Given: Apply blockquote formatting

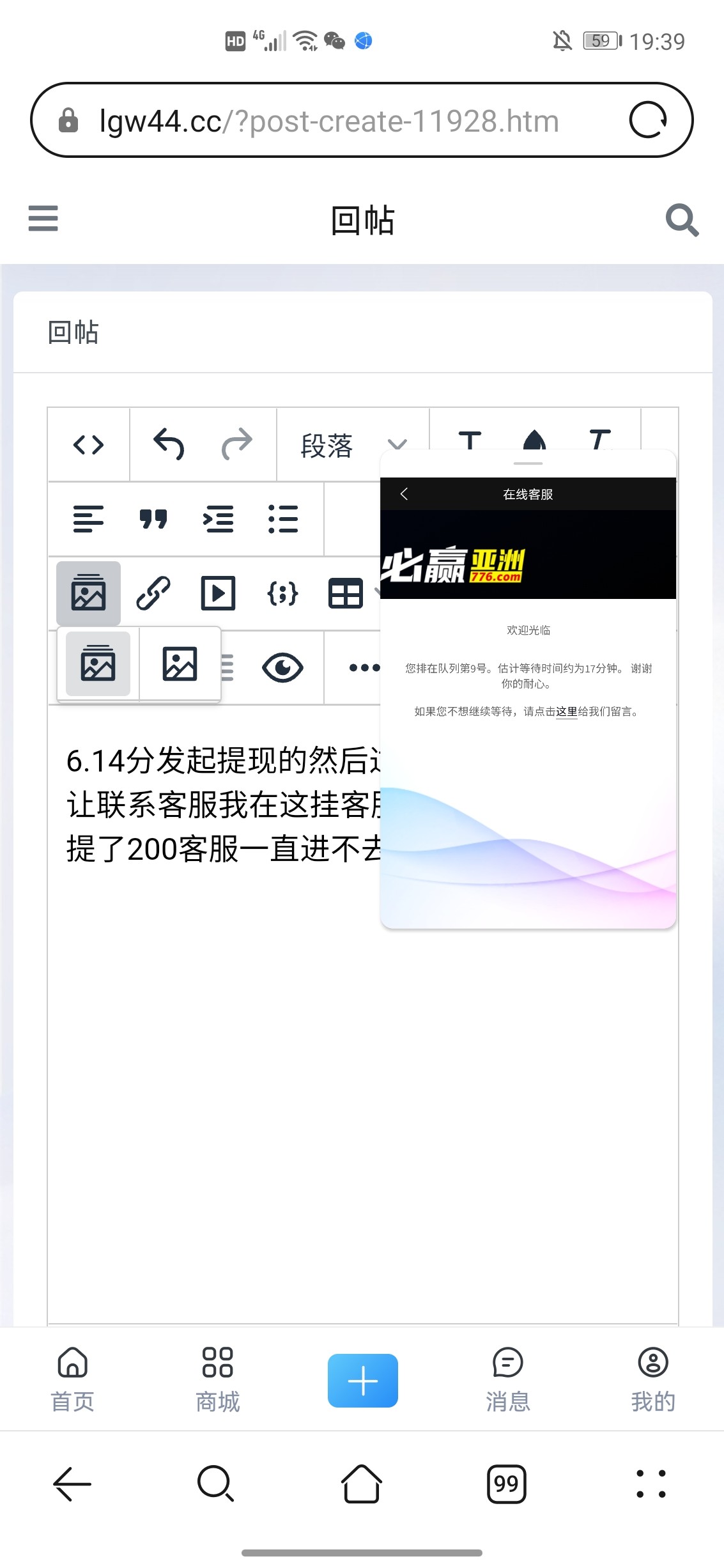Looking at the screenshot, I should tap(153, 518).
